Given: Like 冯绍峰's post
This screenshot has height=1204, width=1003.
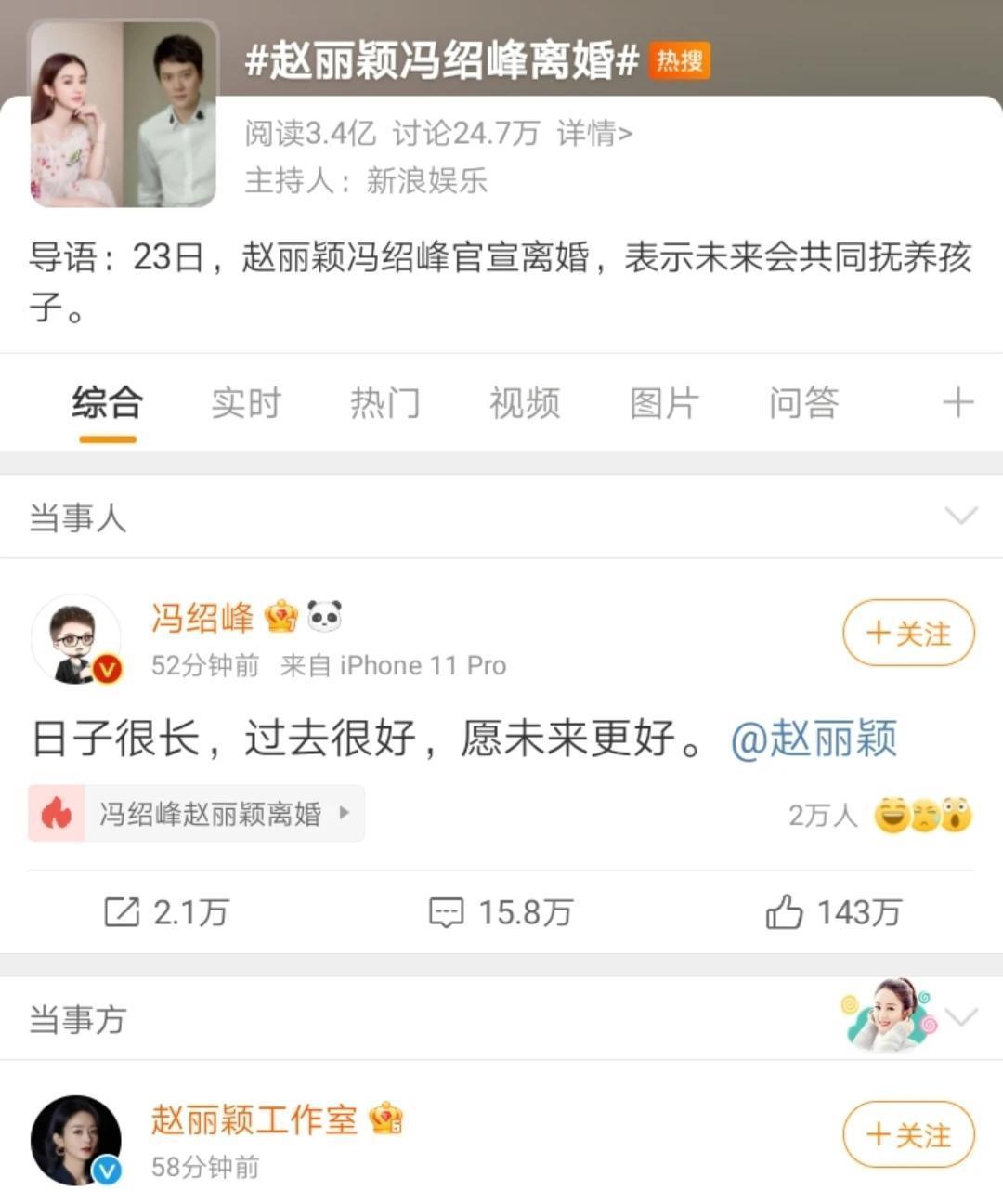Looking at the screenshot, I should tap(833, 912).
